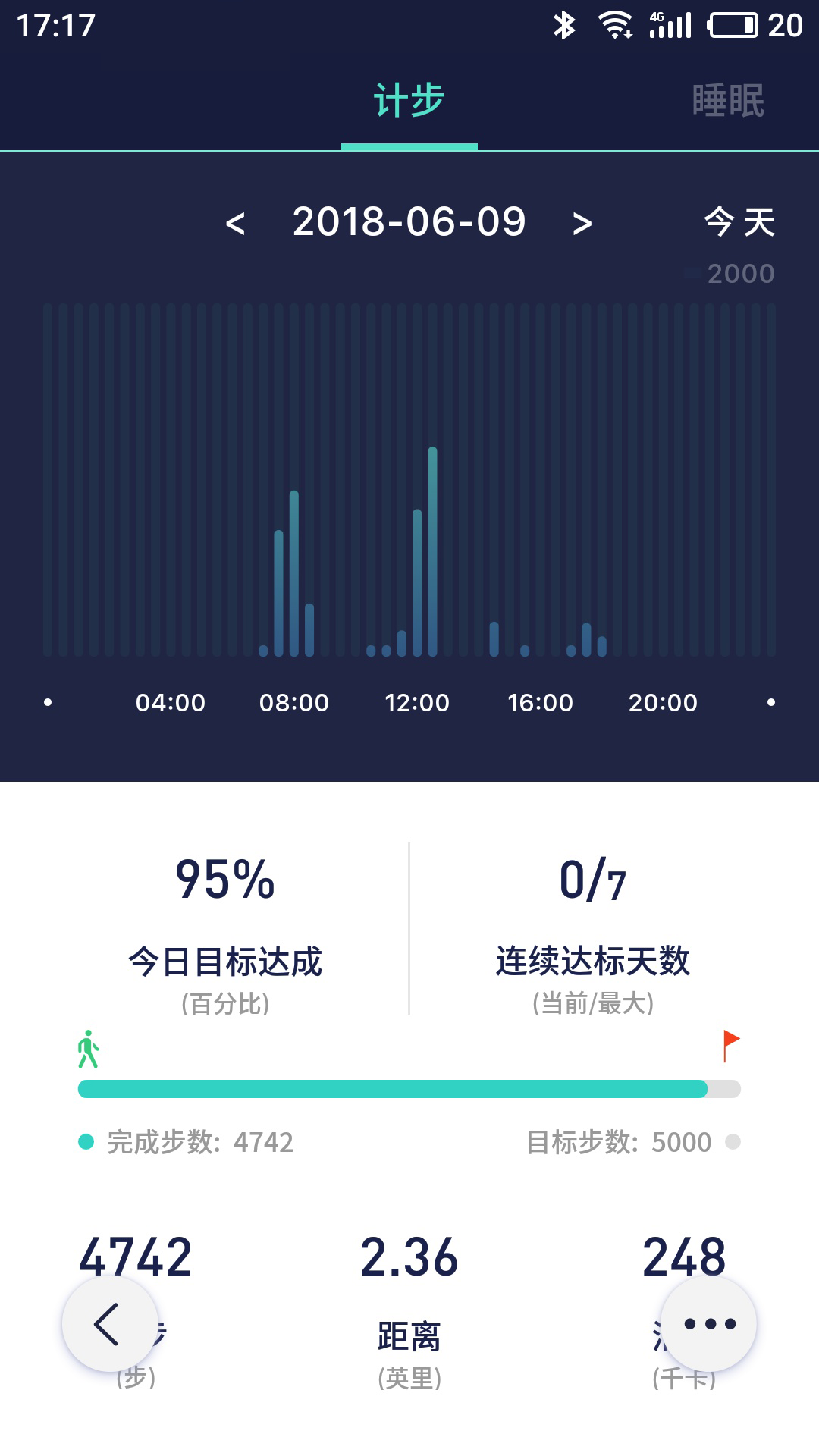This screenshot has width=819, height=1456.
Task: Open the floating three-dot more menu
Action: (x=709, y=1324)
